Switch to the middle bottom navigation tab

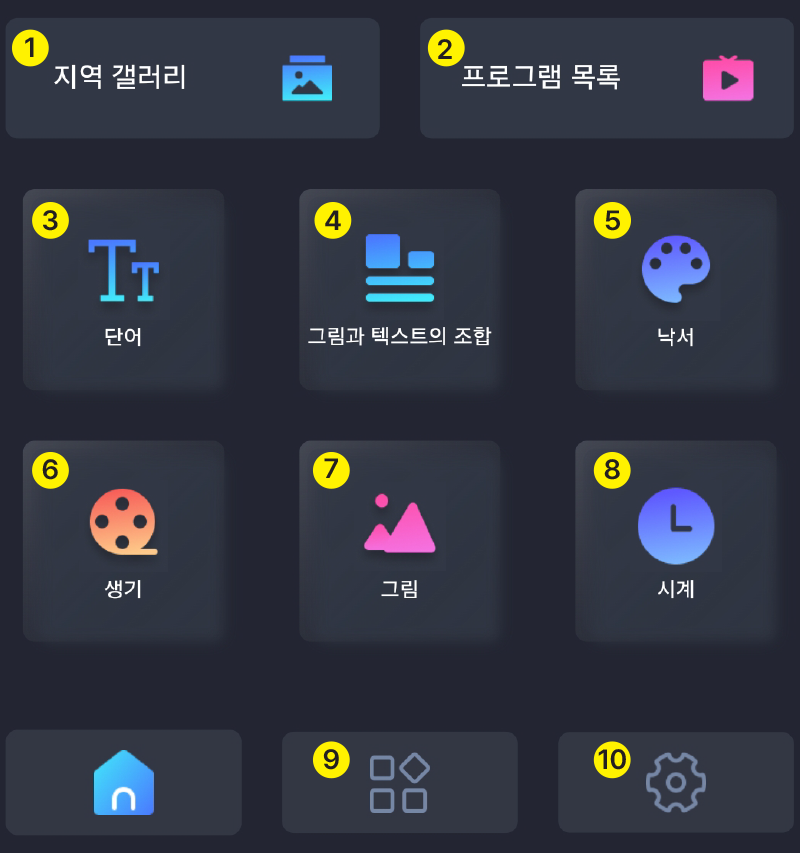pos(399,783)
